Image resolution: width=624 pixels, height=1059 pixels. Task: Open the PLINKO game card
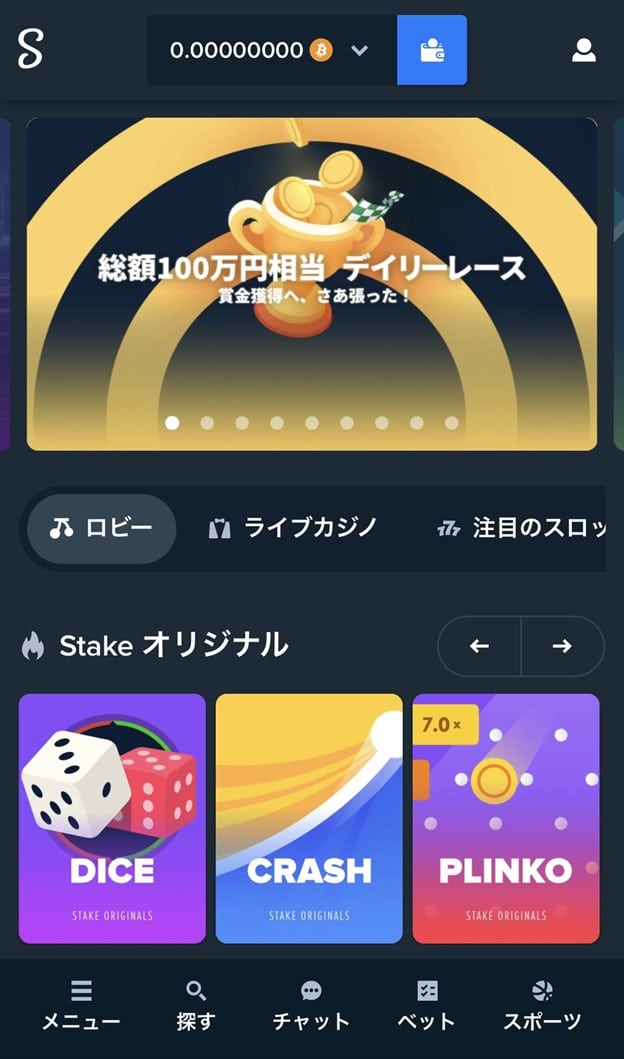506,818
